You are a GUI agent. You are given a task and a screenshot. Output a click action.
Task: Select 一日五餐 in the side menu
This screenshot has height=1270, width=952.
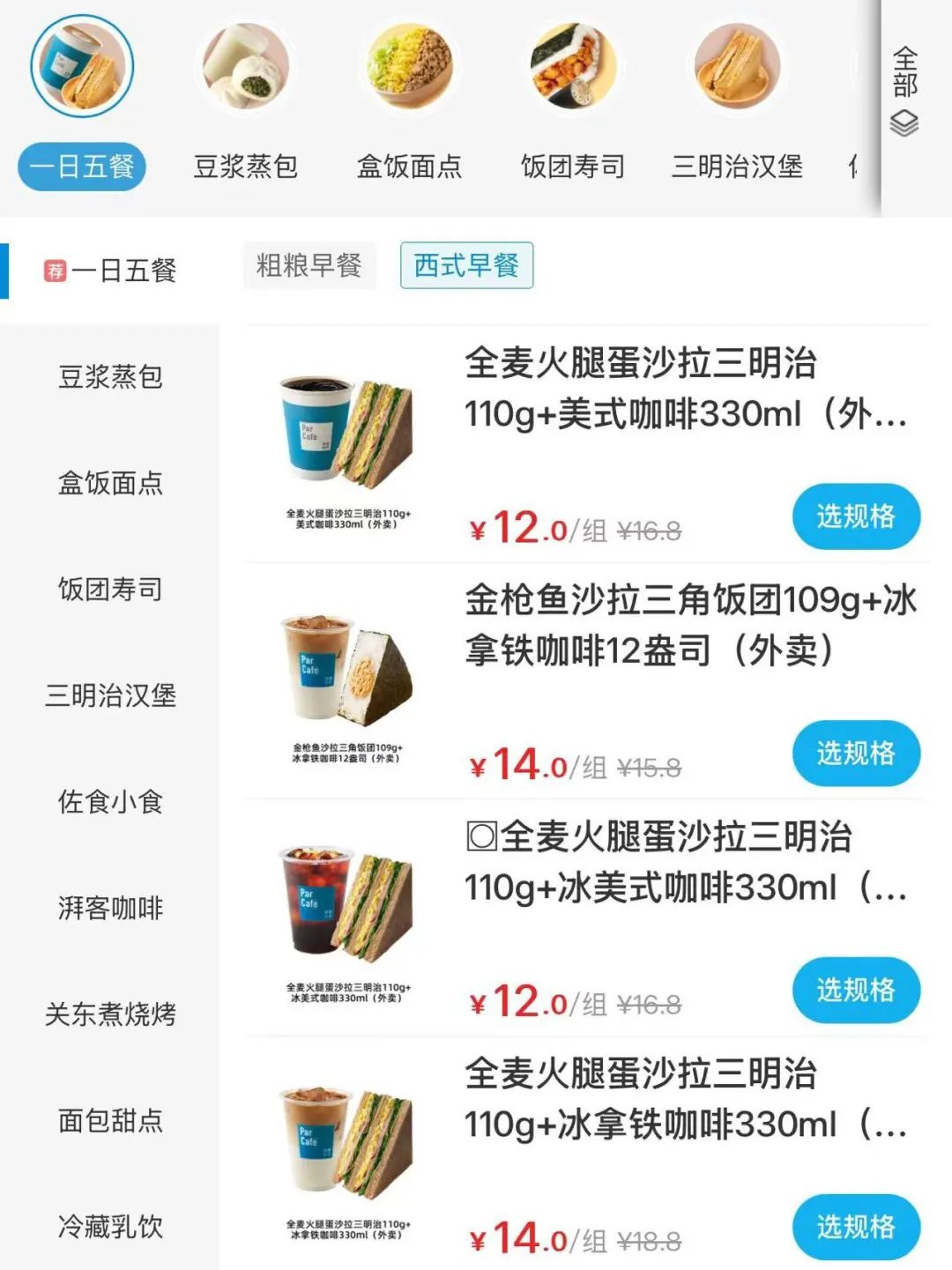110,271
